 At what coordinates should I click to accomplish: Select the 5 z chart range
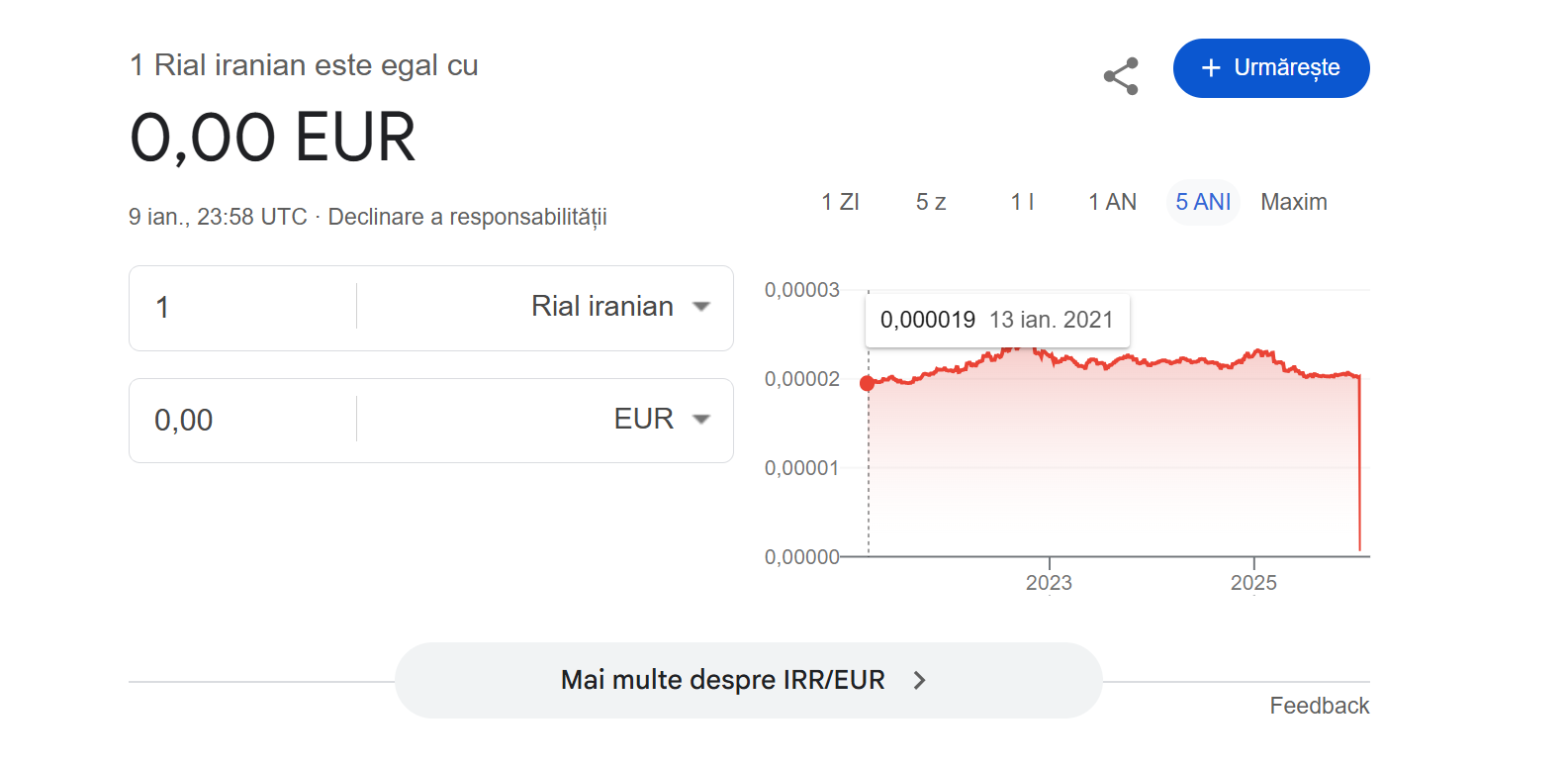tap(930, 202)
